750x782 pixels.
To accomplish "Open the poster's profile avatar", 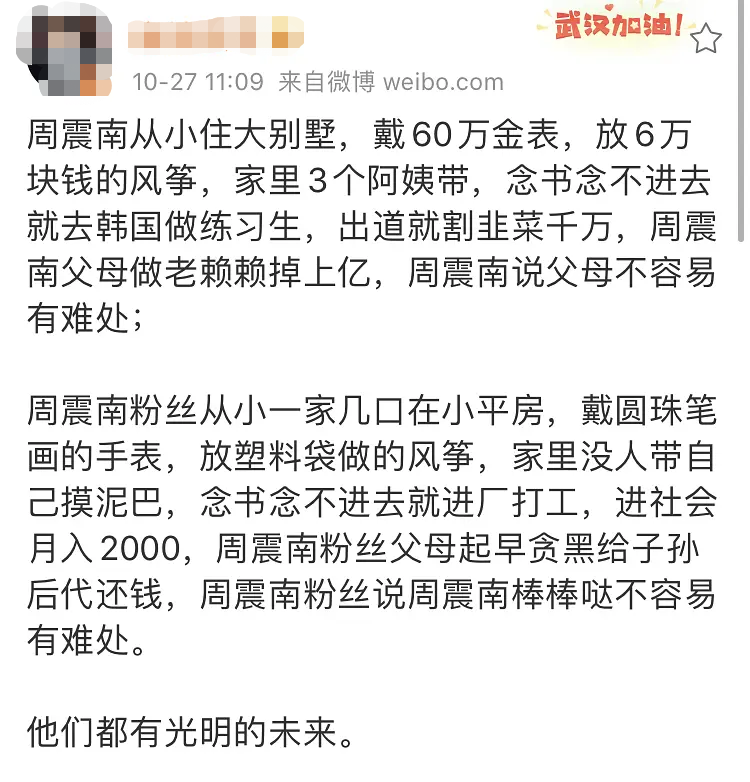I will (x=68, y=52).
